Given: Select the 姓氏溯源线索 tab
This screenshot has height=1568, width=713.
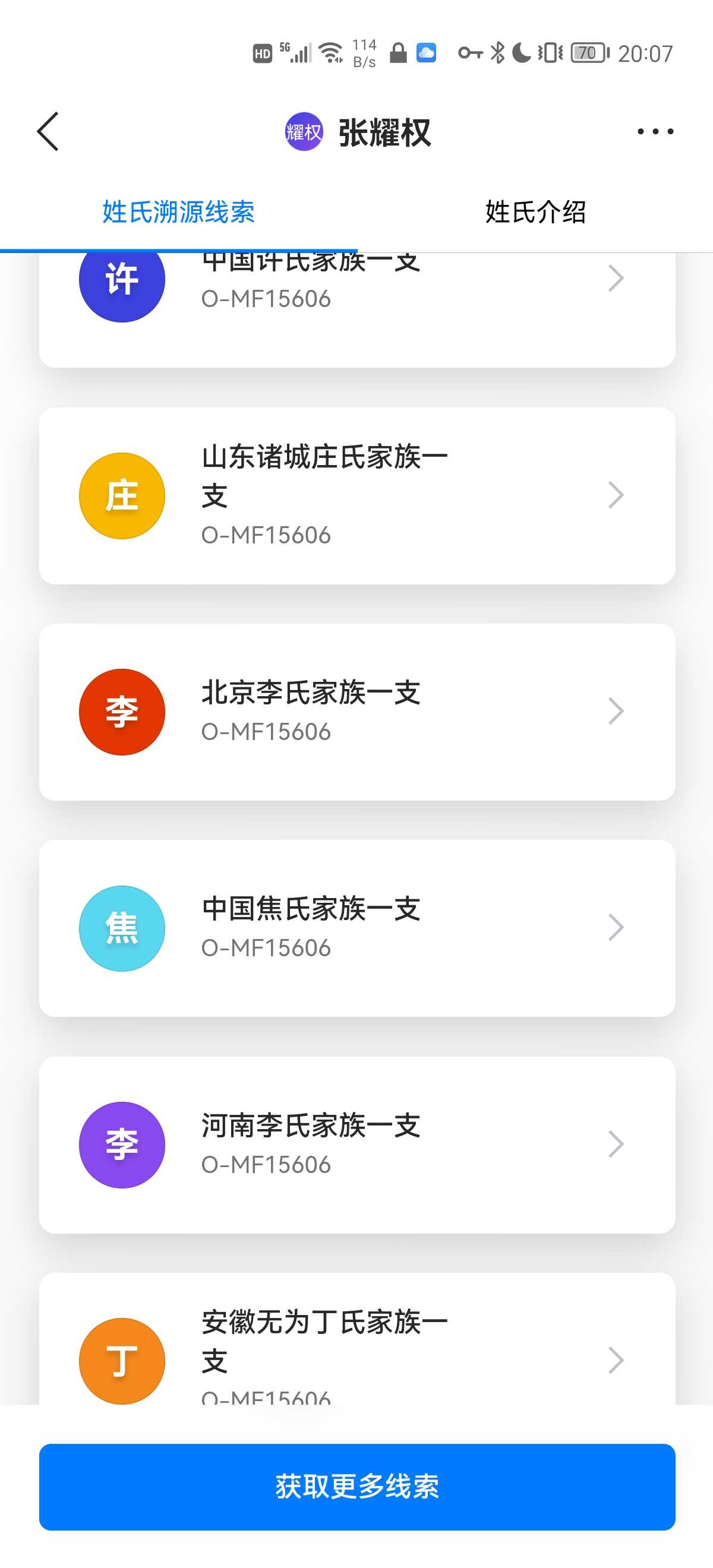Looking at the screenshot, I should click(178, 212).
